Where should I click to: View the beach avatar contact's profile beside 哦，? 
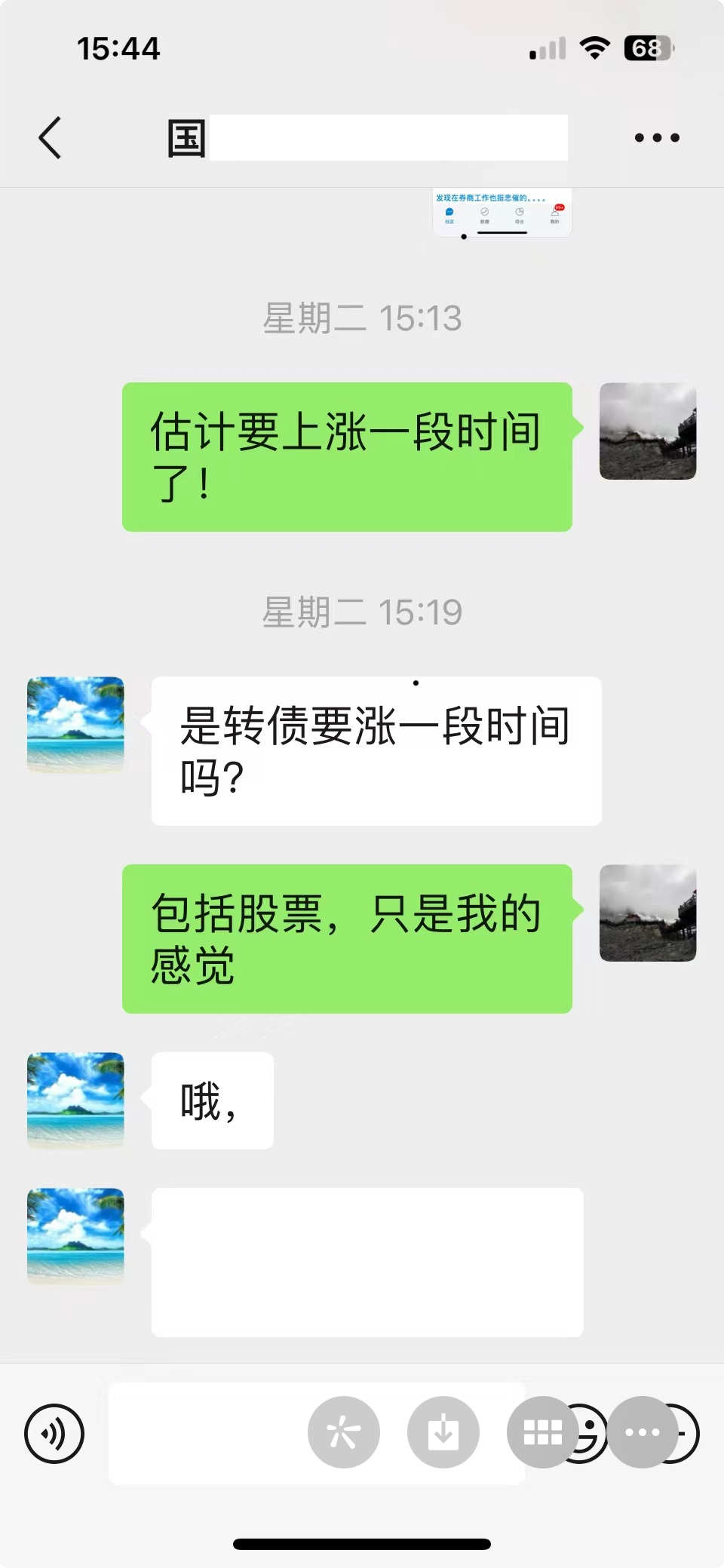coord(75,1100)
